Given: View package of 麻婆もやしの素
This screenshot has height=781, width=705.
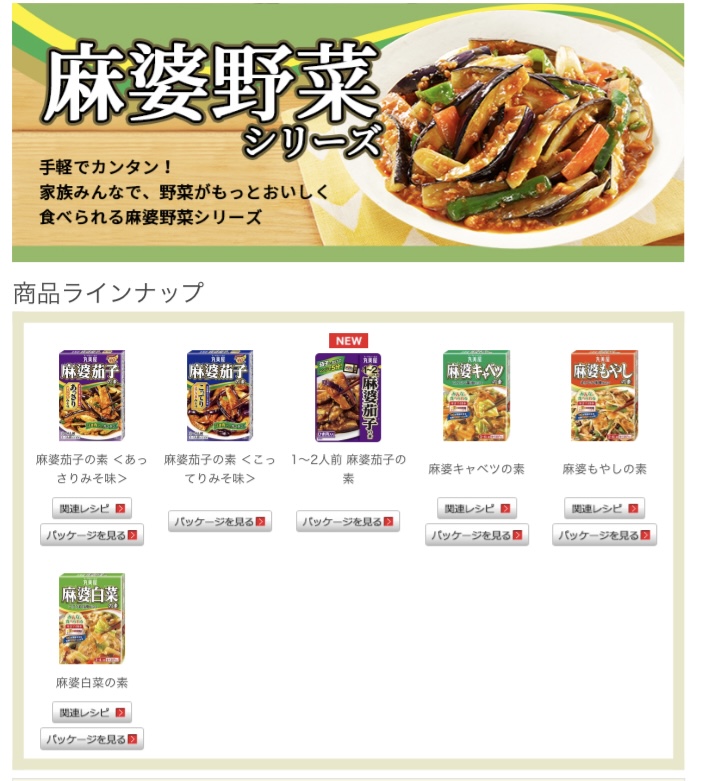Looking at the screenshot, I should 604,536.
